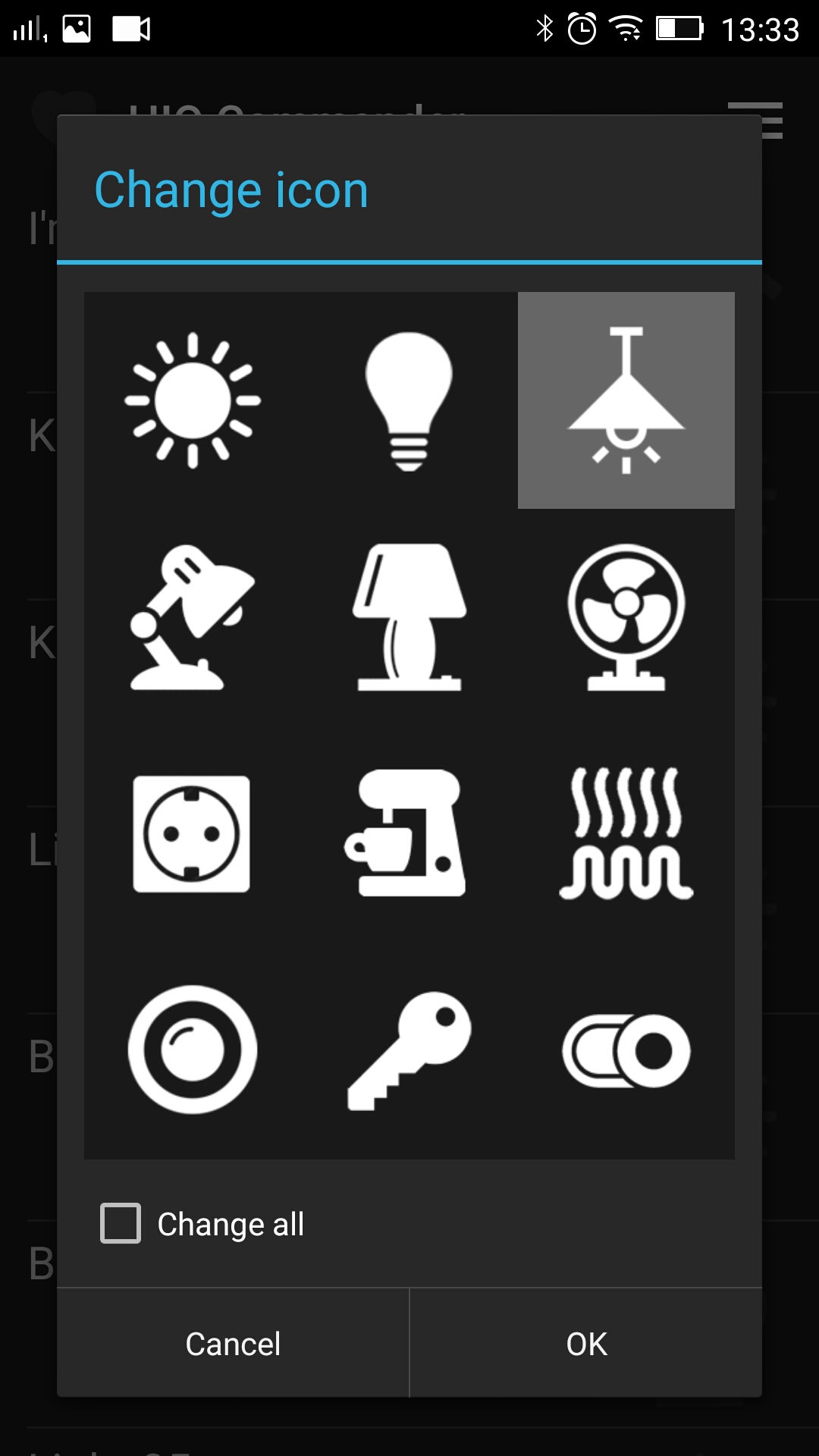Choose the coffee machine icon

[409, 834]
